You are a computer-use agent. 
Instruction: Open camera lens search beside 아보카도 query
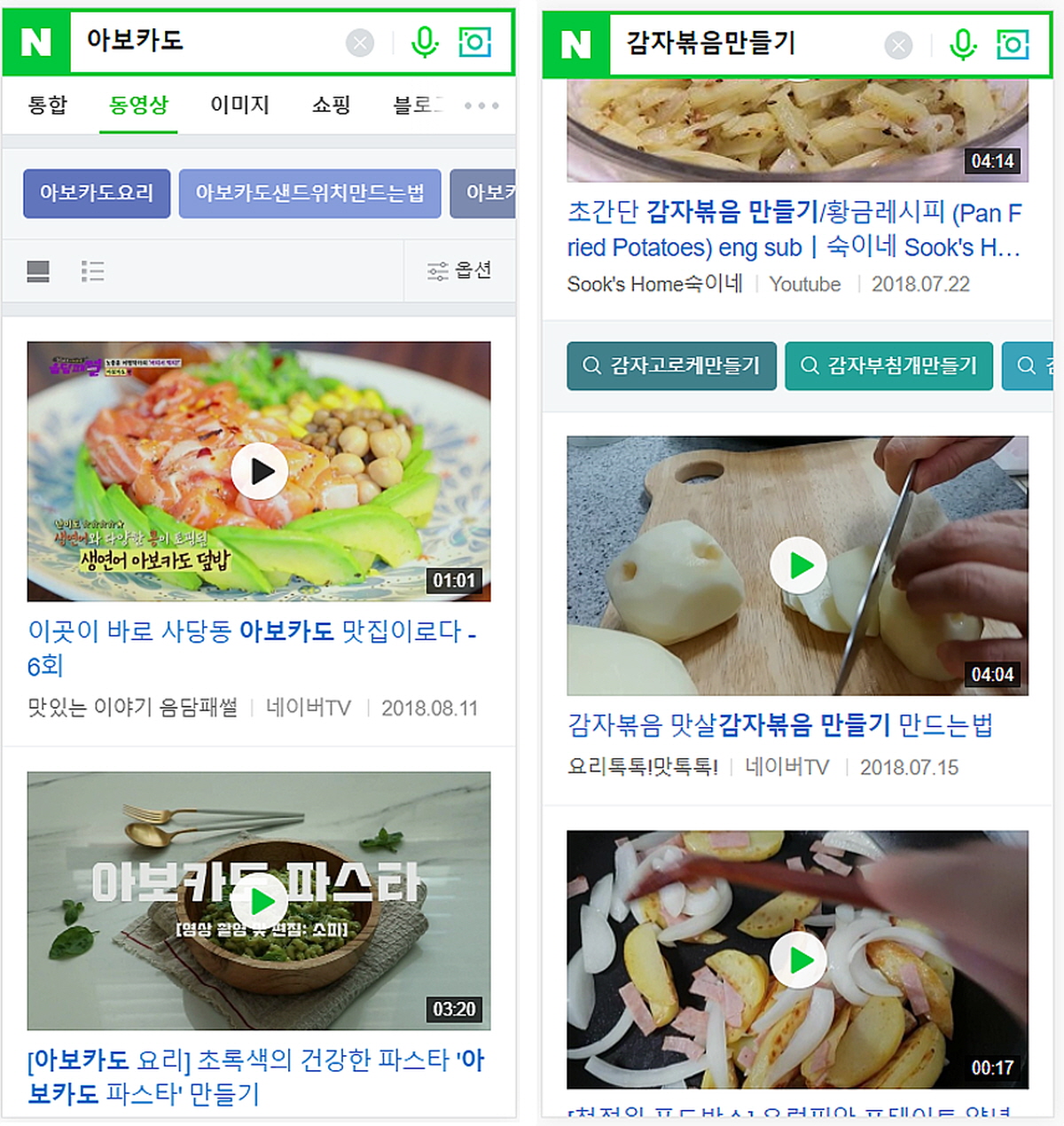pos(474,42)
